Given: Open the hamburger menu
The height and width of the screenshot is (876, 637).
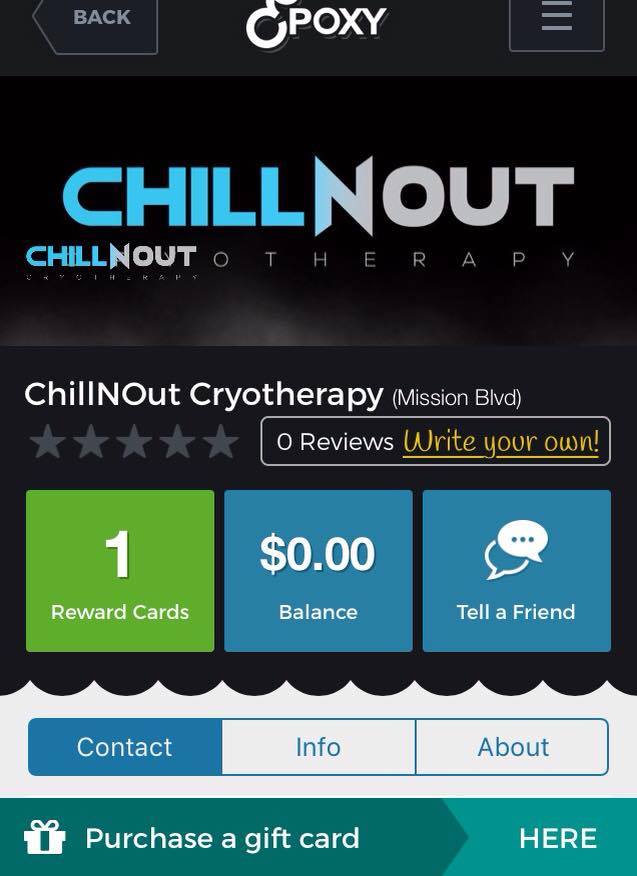Looking at the screenshot, I should [556, 20].
